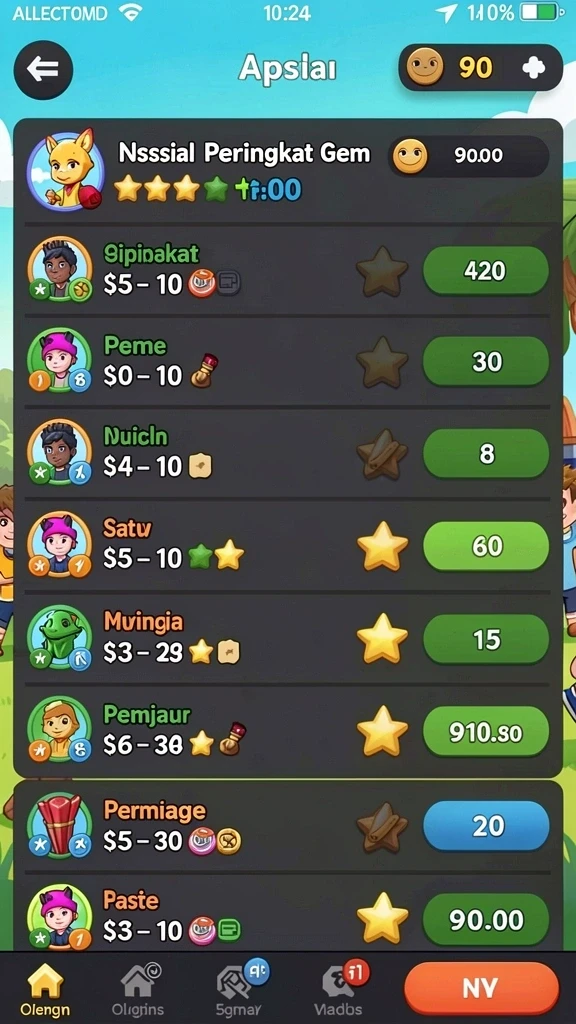Screen dimensions: 576x1024
Task: Toggle the star for Satu
Action: pyautogui.click(x=383, y=547)
